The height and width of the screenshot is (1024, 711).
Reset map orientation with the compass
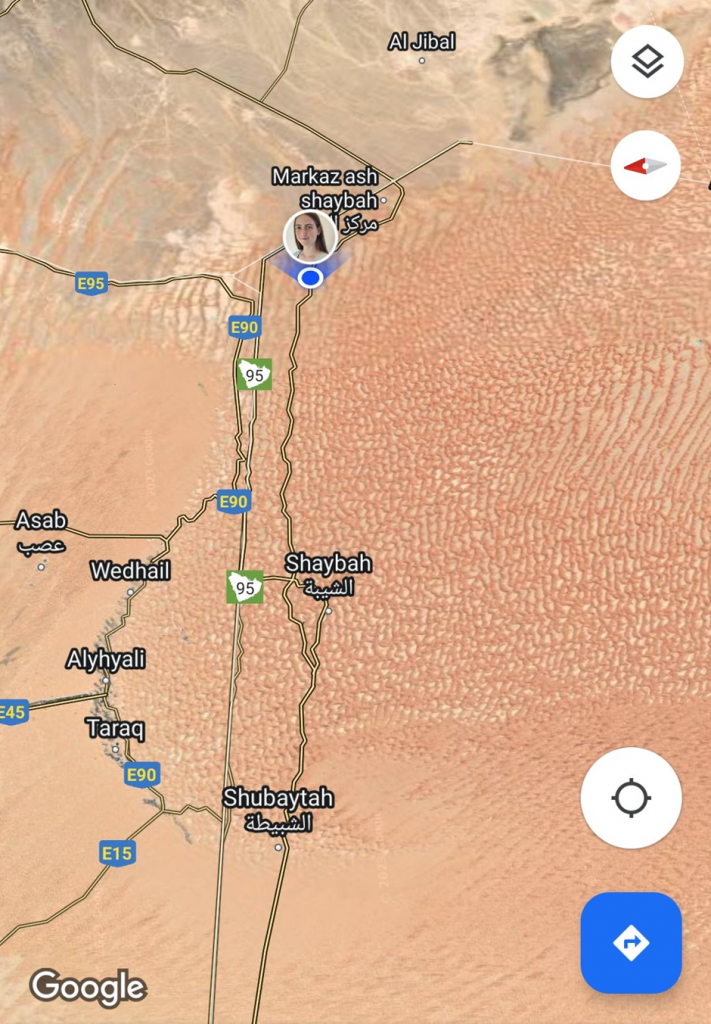pos(645,166)
